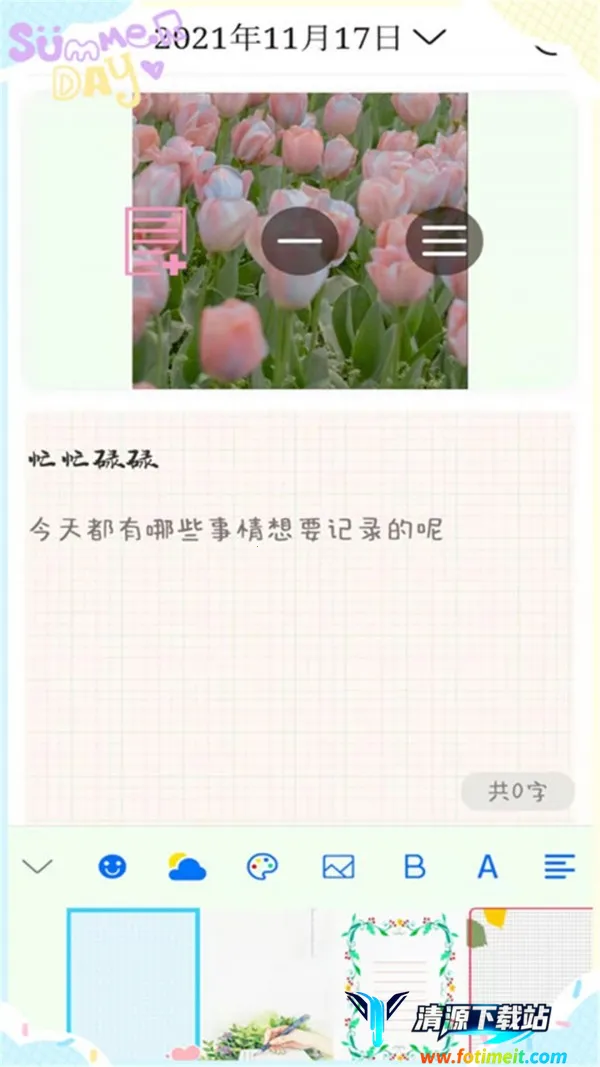Tap the 今天都有哪些事情想要记录的呢 text area

pos(236,530)
